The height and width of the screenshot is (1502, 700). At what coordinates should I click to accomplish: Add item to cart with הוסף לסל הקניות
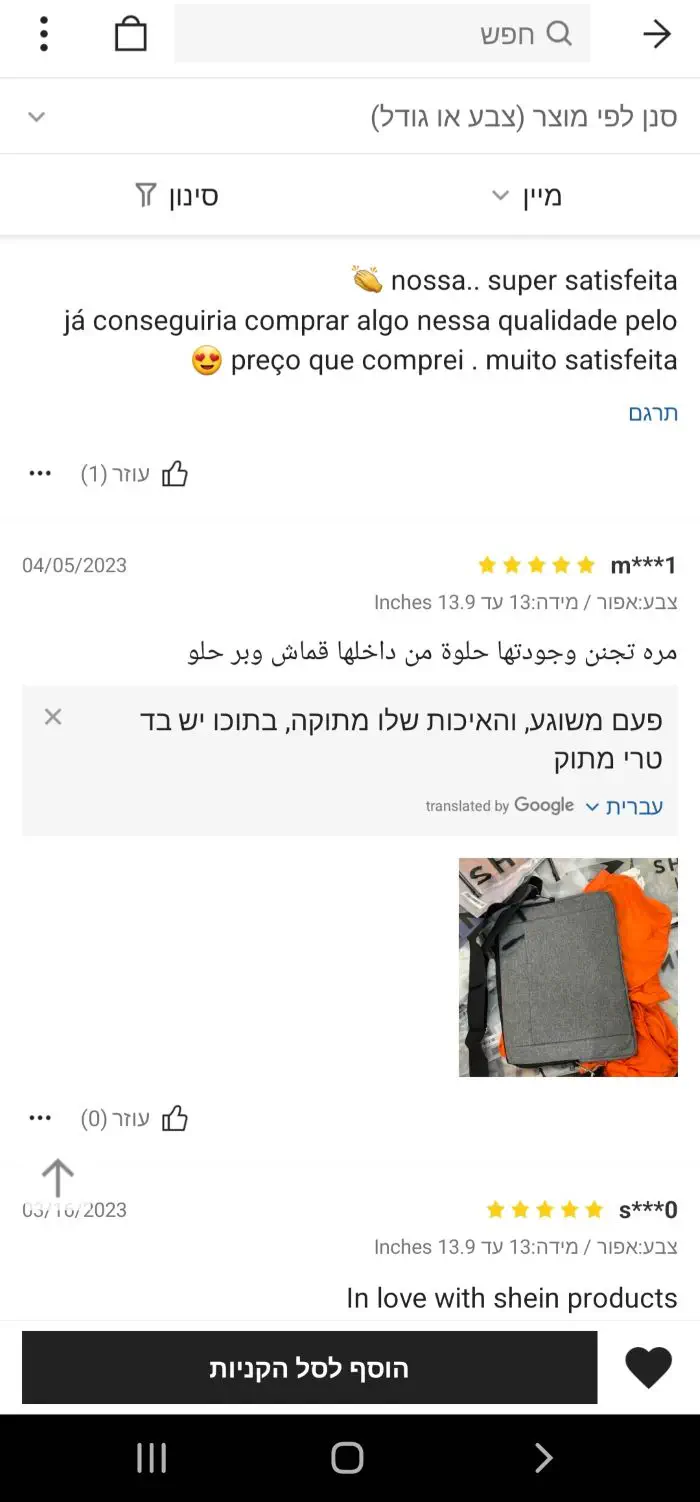[309, 1368]
